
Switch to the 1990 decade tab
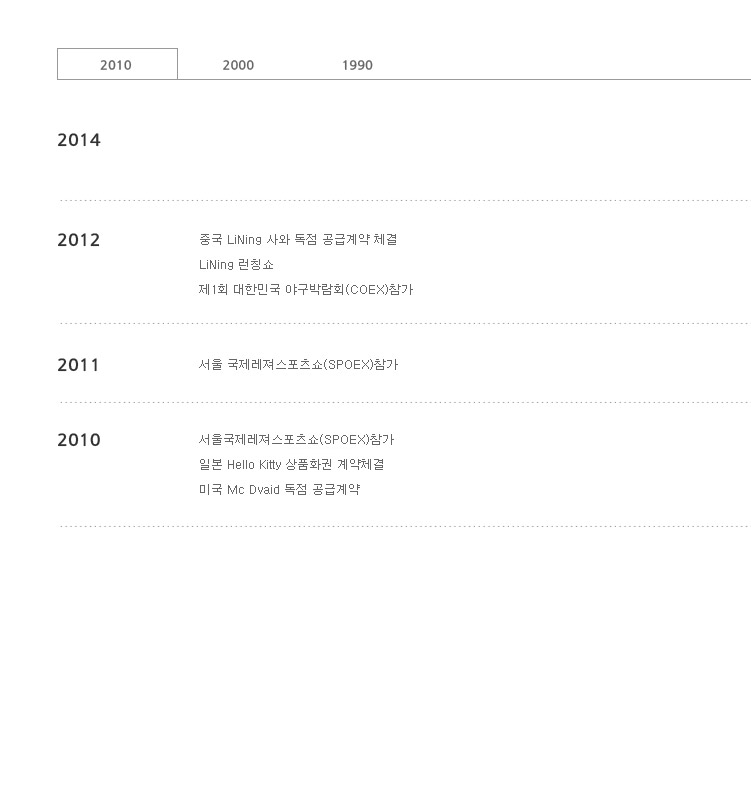(357, 65)
